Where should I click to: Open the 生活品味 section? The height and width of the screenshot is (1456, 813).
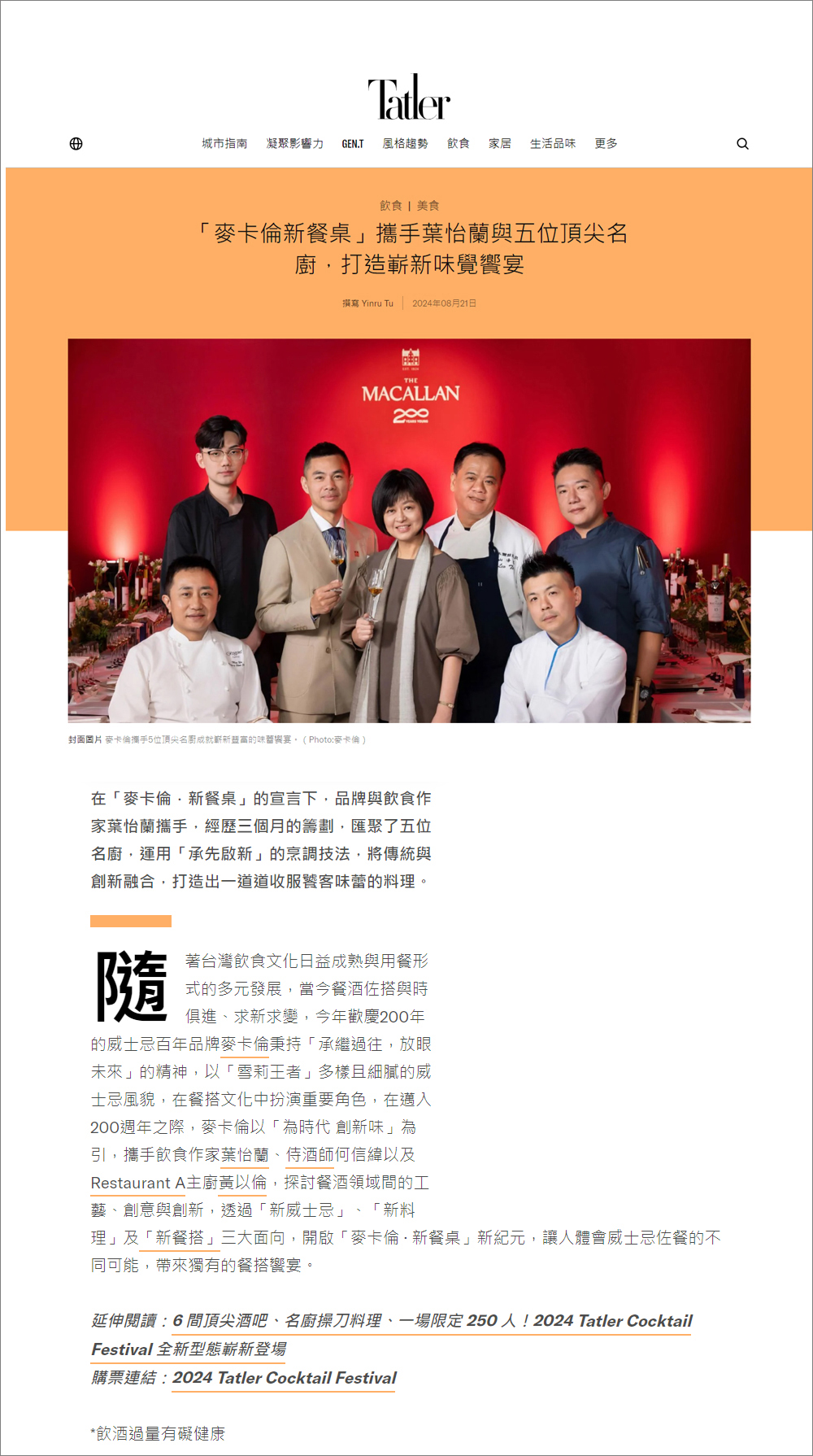tap(553, 144)
